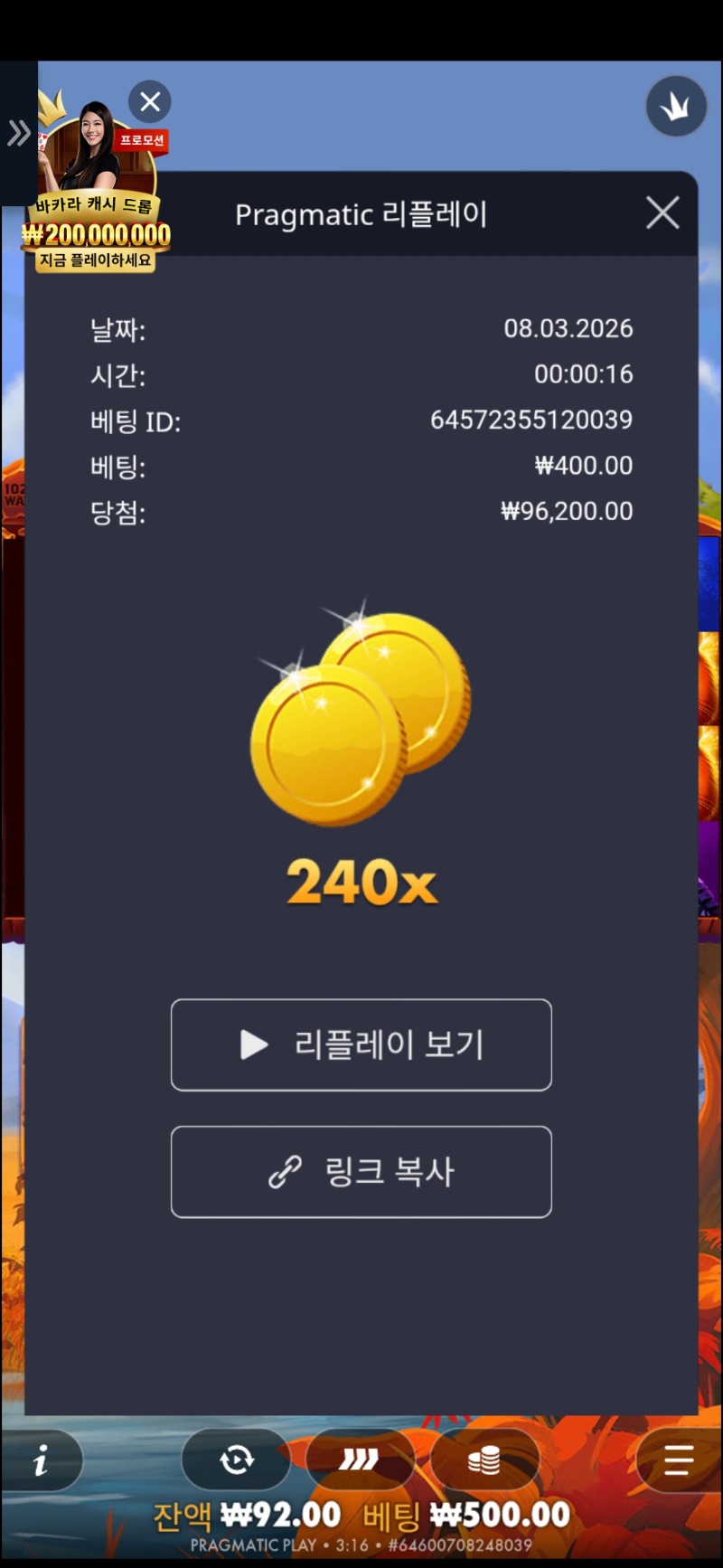Watch the replay with 리플레이 보기
This screenshot has height=1568, width=723.
tap(361, 1044)
